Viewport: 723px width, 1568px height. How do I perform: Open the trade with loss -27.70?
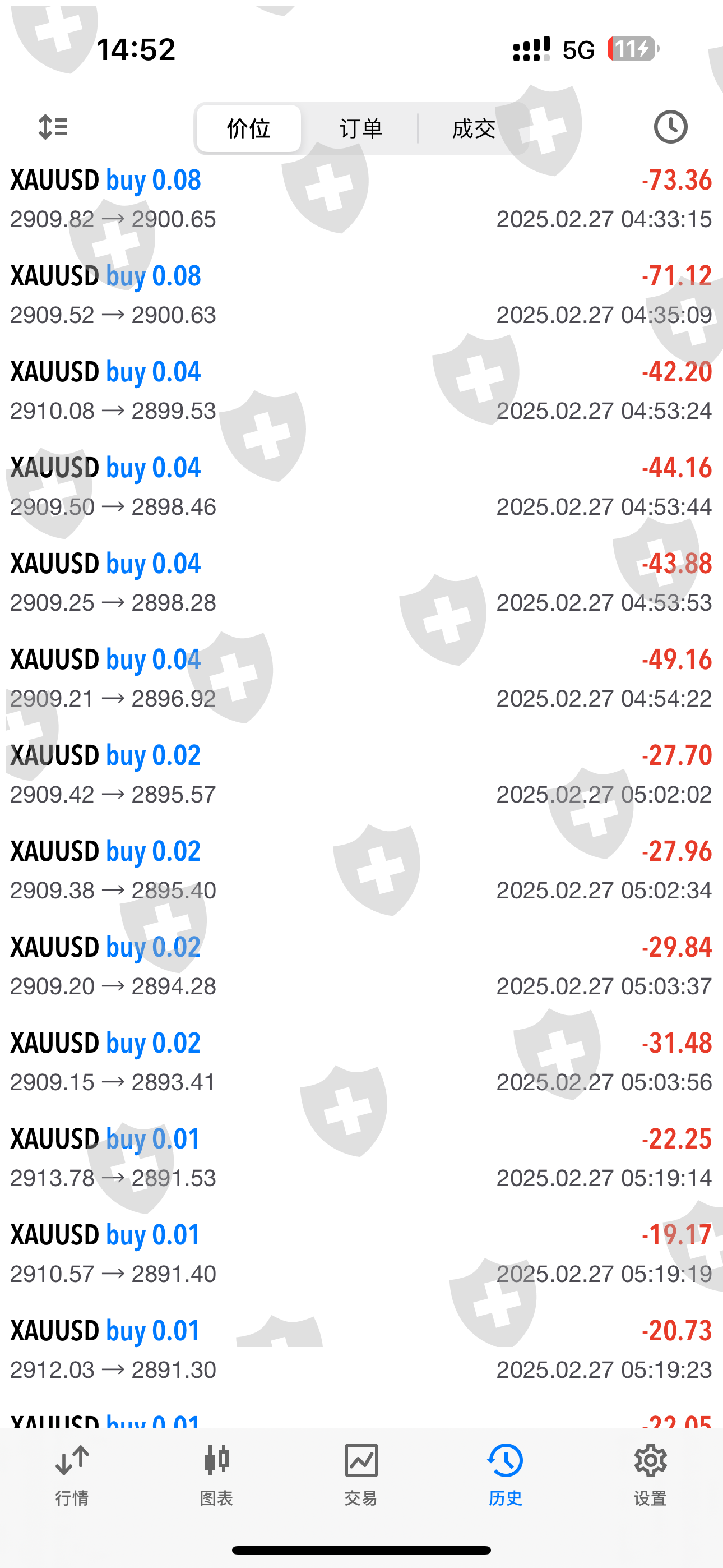click(361, 774)
